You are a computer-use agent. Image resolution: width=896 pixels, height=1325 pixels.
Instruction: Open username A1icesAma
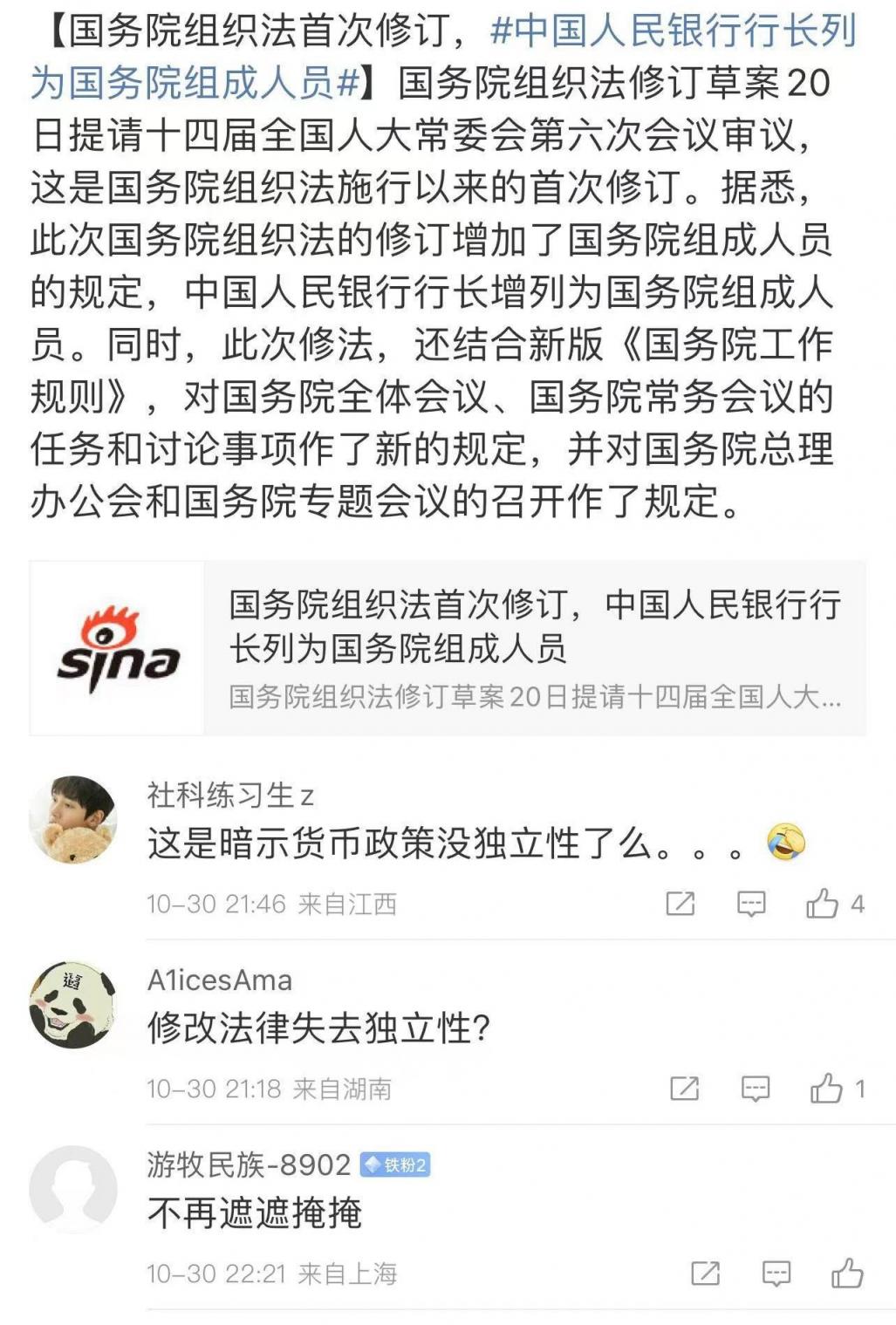[x=219, y=980]
